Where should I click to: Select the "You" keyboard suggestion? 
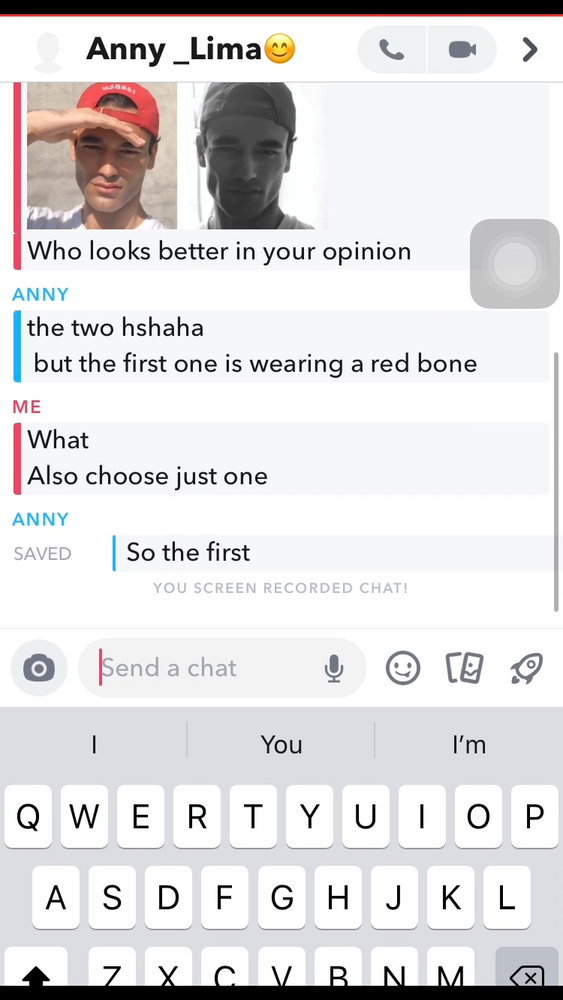click(x=281, y=744)
